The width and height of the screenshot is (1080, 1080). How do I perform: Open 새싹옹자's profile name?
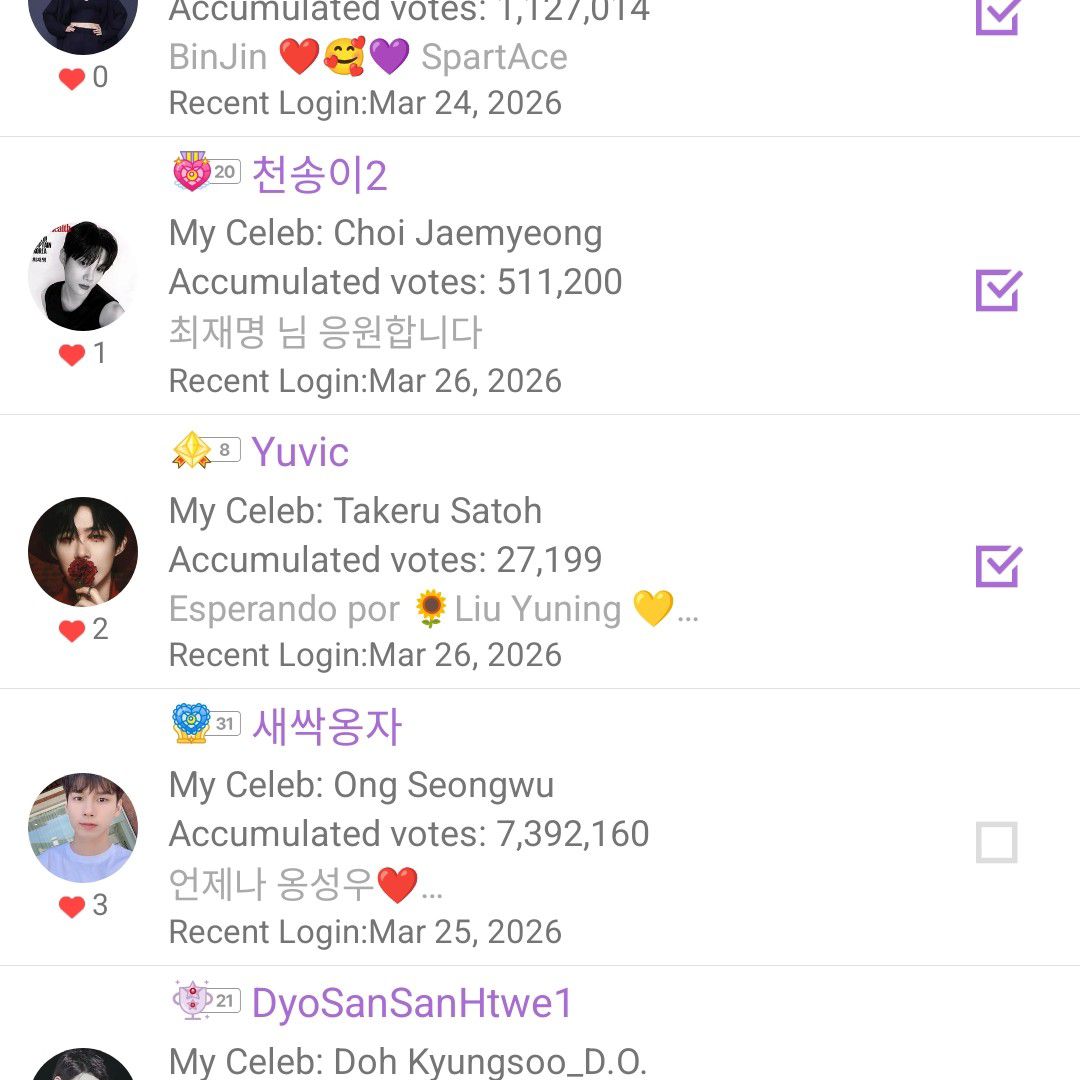coord(326,727)
